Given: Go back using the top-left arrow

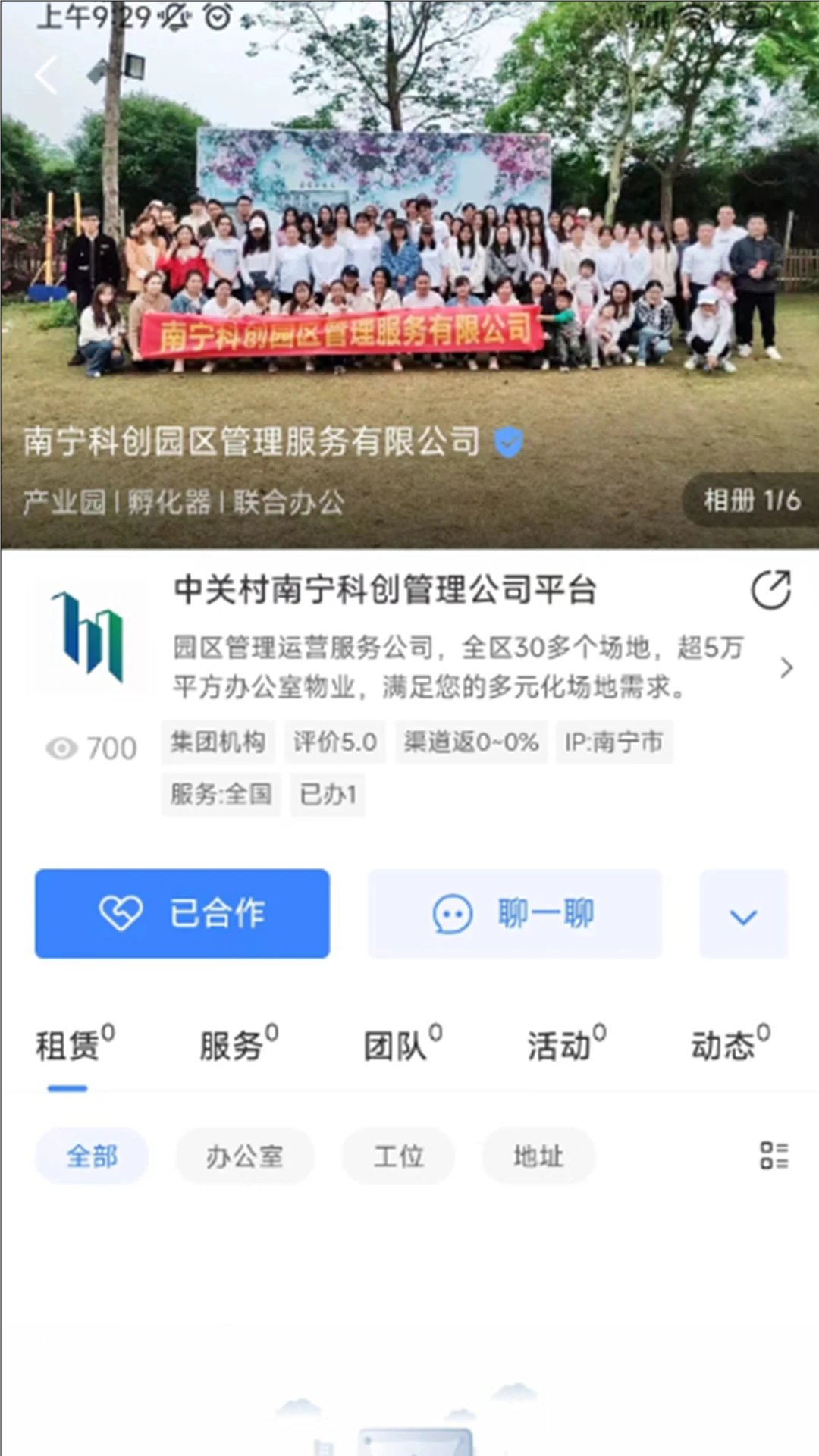Looking at the screenshot, I should coord(47,76).
